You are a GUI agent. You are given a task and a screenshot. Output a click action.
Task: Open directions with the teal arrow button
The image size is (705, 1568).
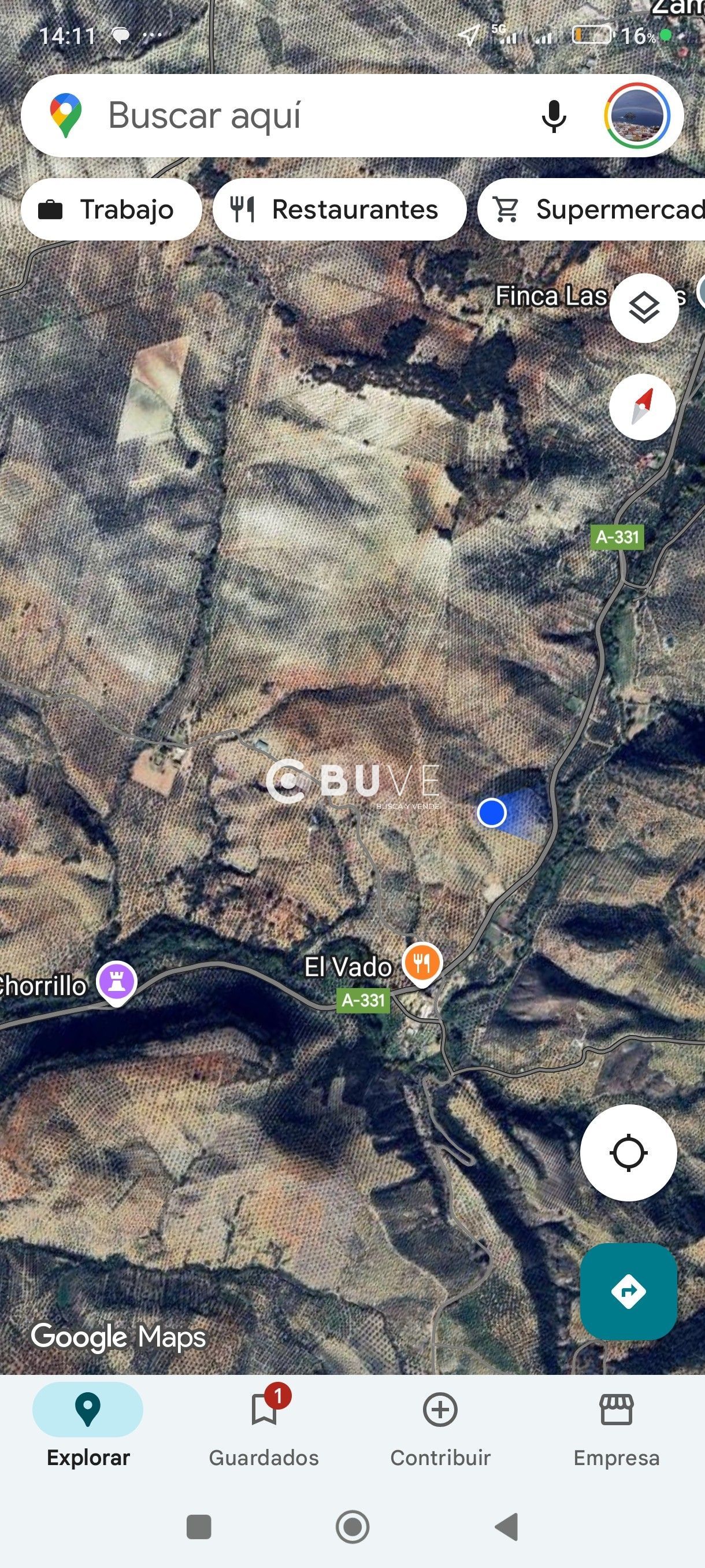(x=628, y=1291)
